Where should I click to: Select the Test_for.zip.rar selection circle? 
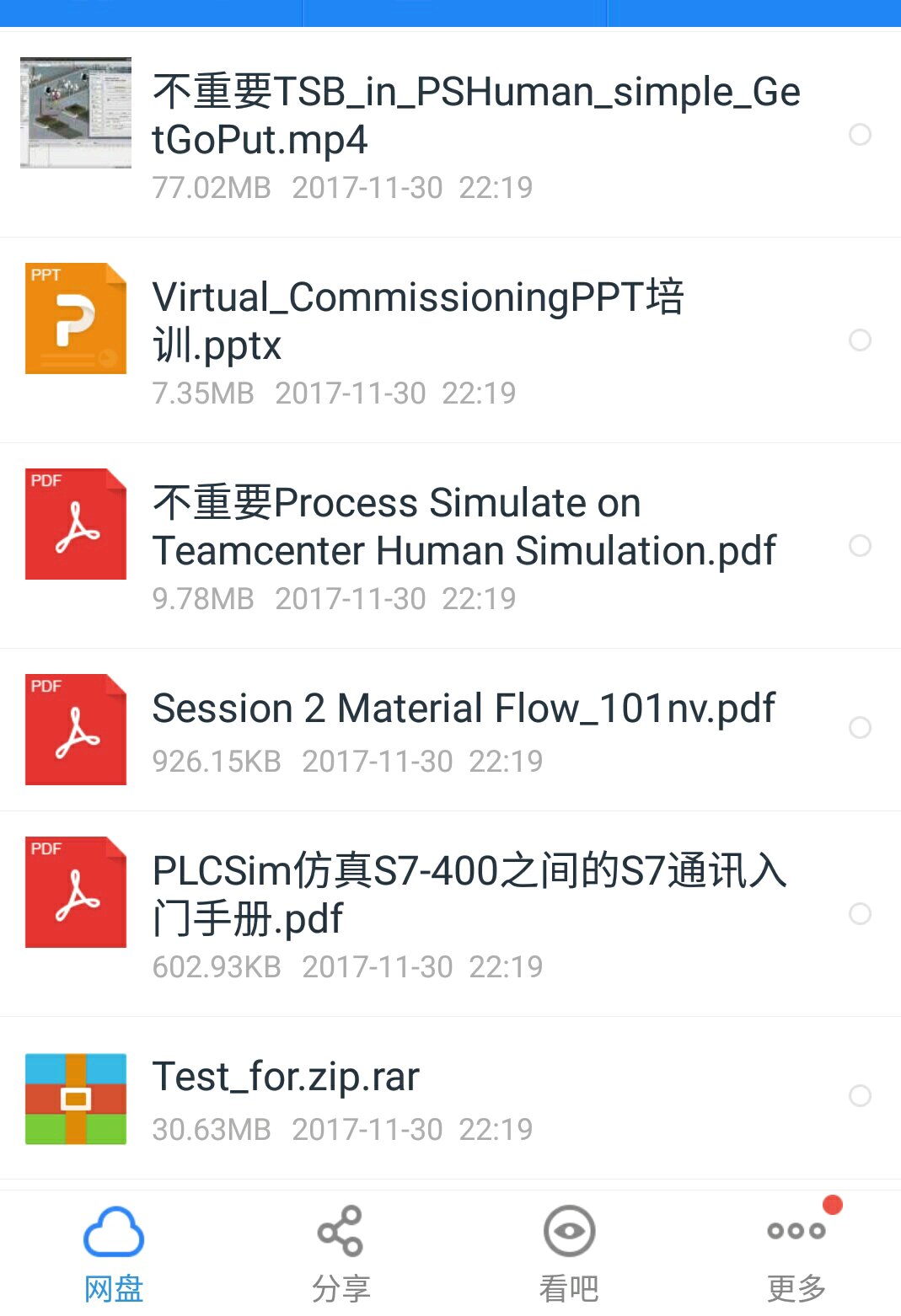pos(860,1096)
